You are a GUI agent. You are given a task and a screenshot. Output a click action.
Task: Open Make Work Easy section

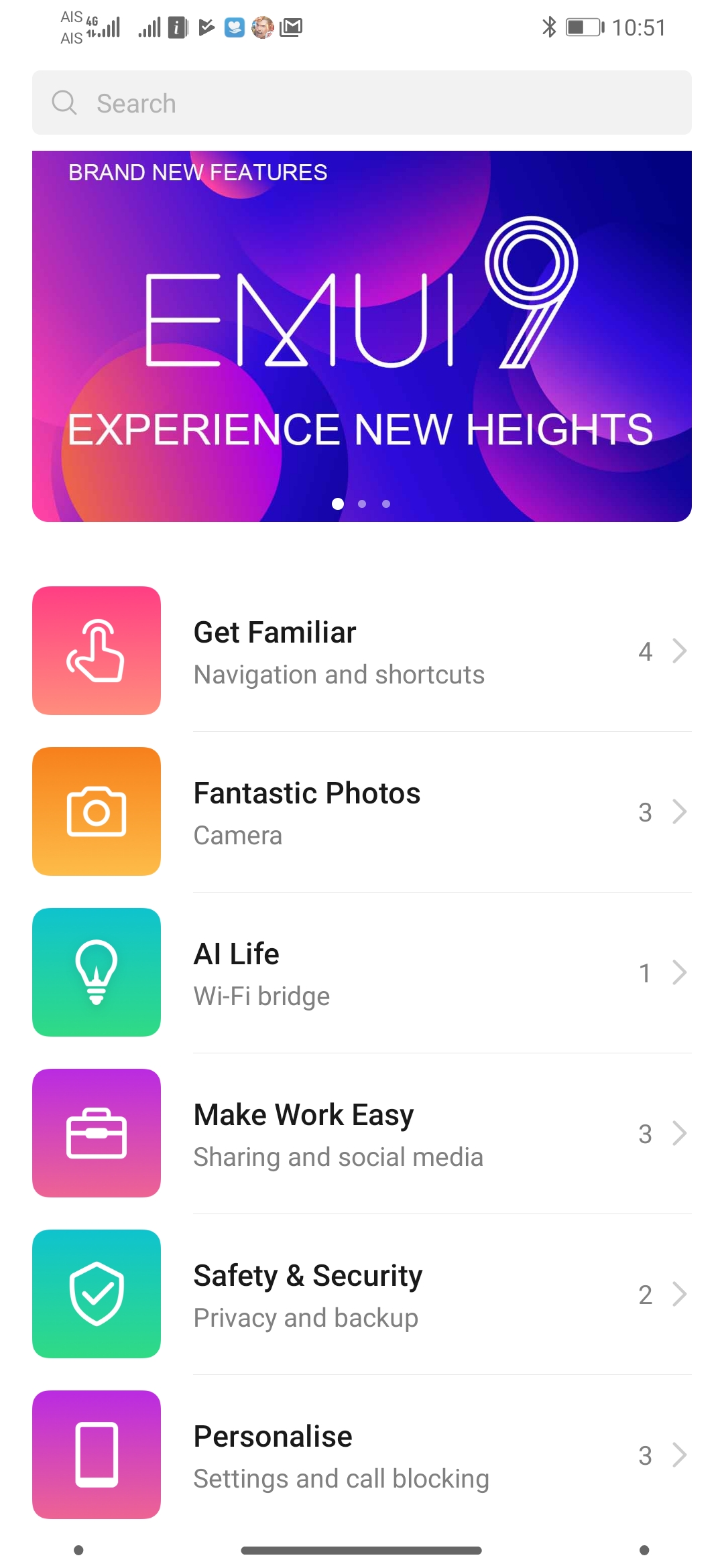click(x=362, y=1134)
